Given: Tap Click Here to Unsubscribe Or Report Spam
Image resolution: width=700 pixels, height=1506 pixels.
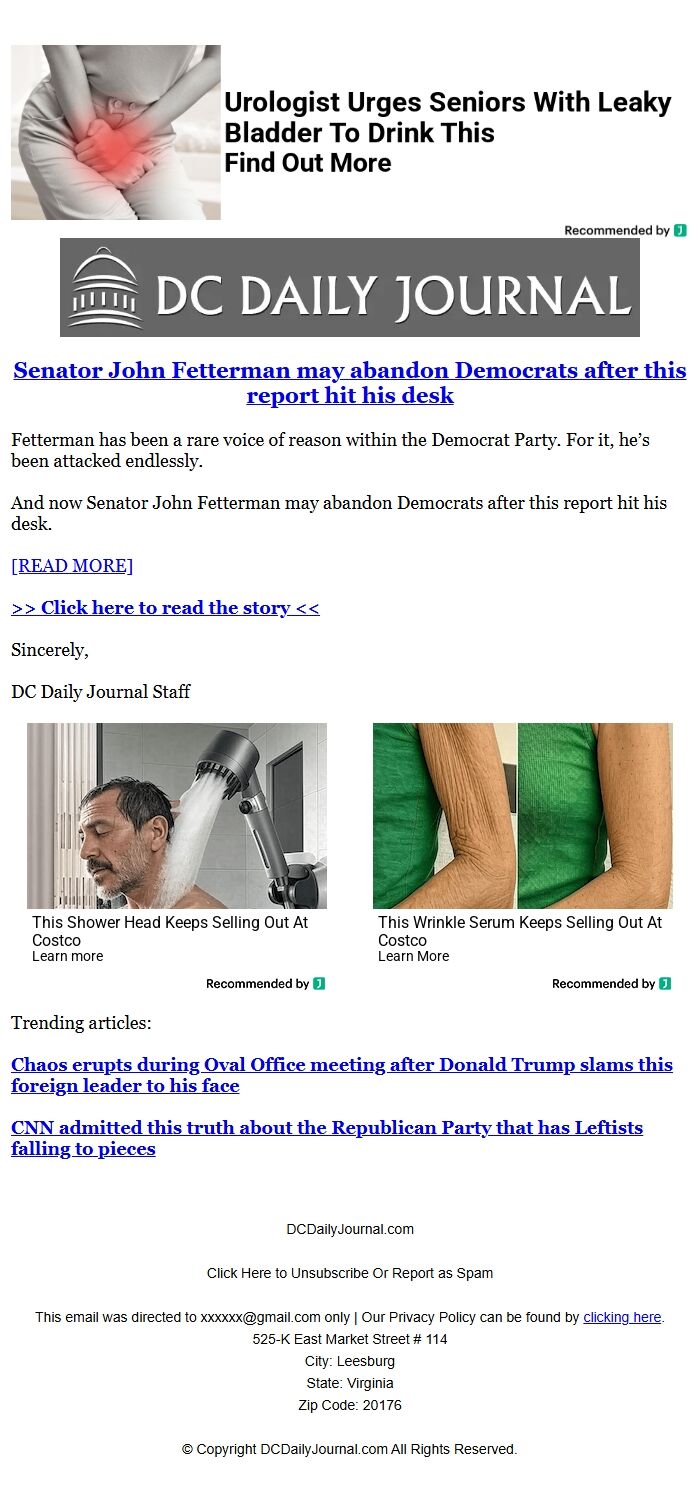Looking at the screenshot, I should point(349,1273).
